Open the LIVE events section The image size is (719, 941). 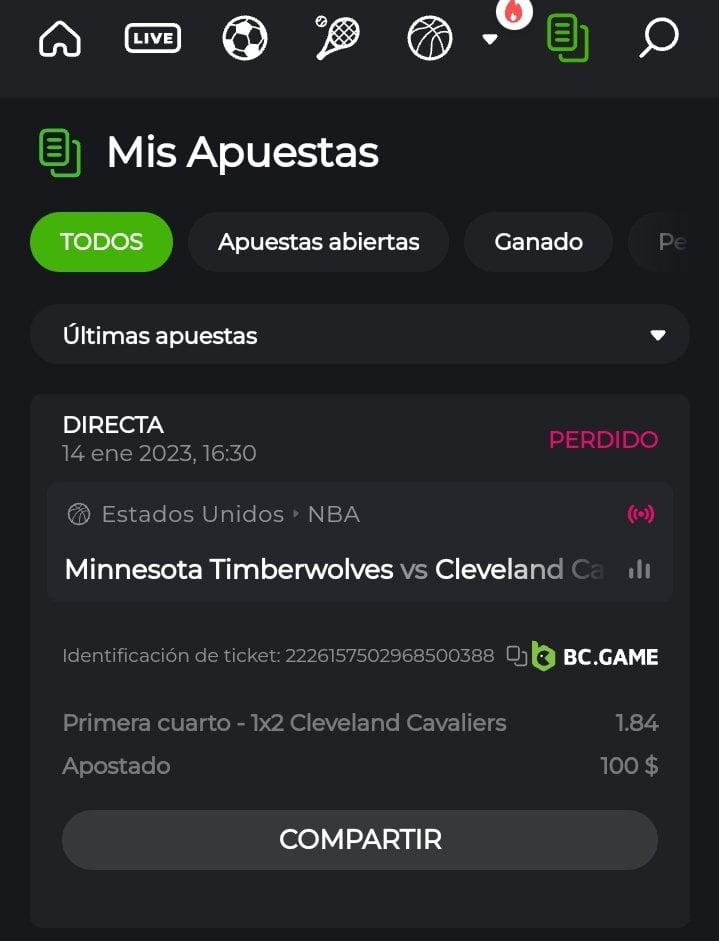pos(152,39)
